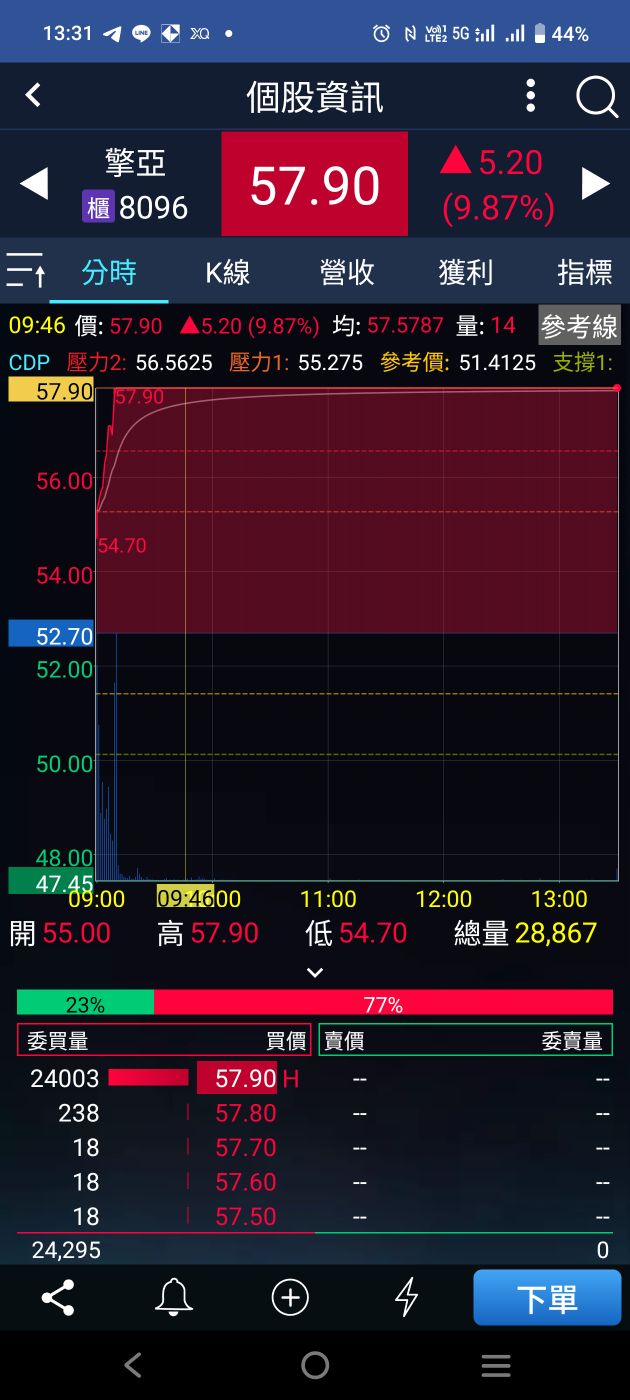
Task: Open the system recent apps view
Action: (496, 1365)
